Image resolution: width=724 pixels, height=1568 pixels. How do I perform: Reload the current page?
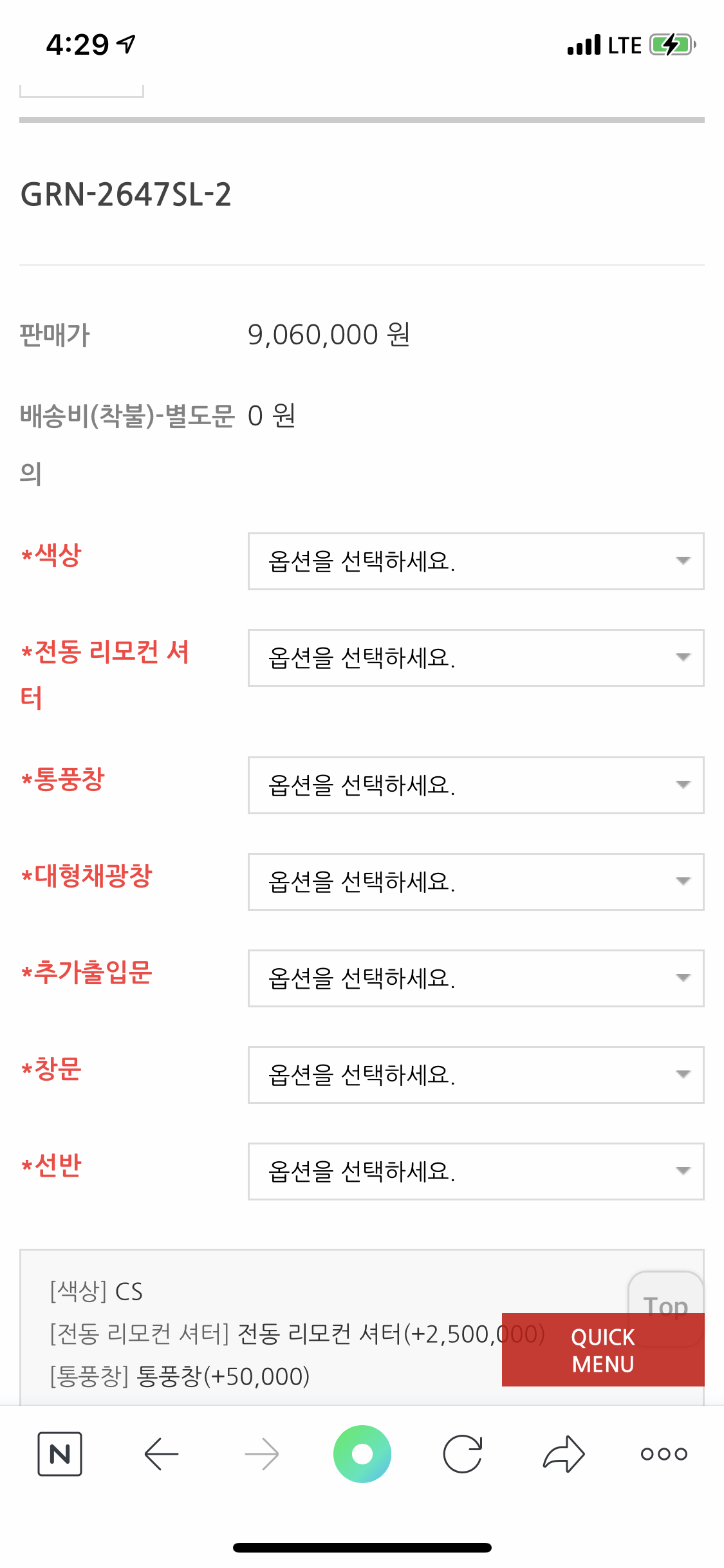(463, 1453)
